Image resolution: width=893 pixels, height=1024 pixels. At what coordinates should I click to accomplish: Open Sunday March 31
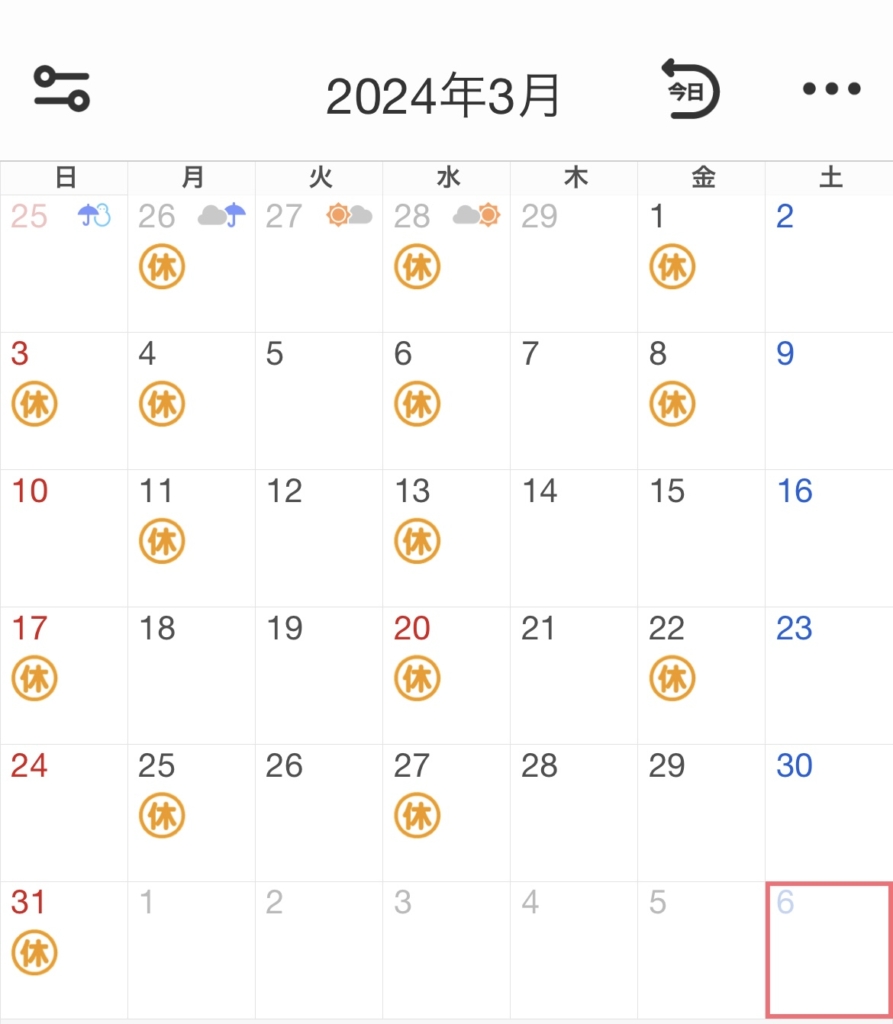point(64,949)
